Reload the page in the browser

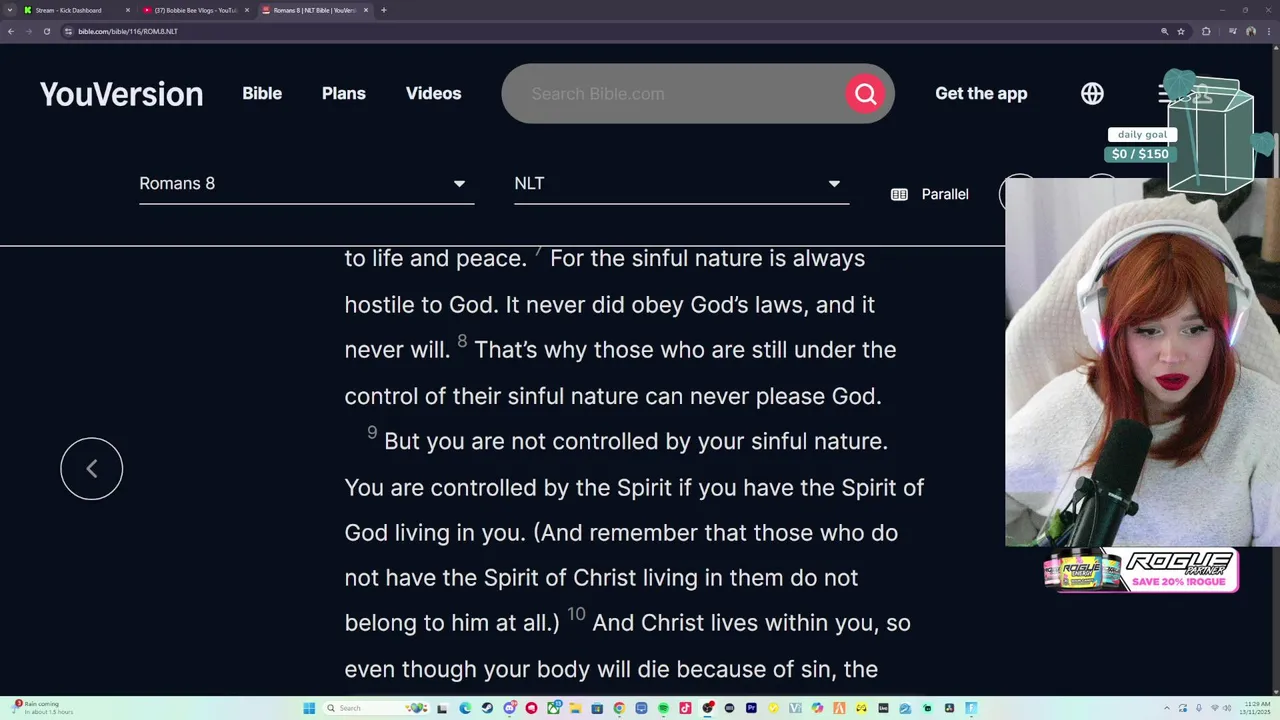[x=47, y=31]
